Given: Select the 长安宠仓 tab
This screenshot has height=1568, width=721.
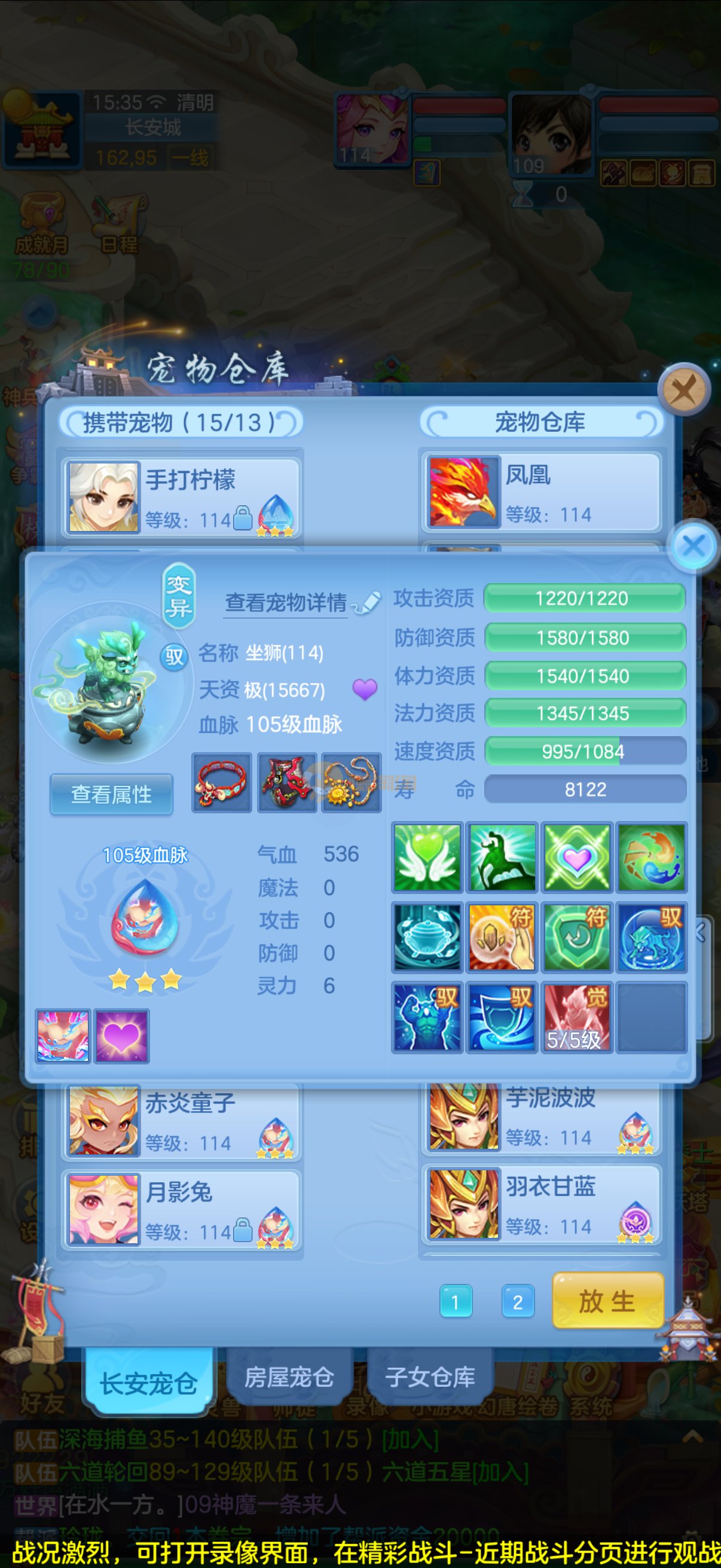Looking at the screenshot, I should (x=148, y=1383).
